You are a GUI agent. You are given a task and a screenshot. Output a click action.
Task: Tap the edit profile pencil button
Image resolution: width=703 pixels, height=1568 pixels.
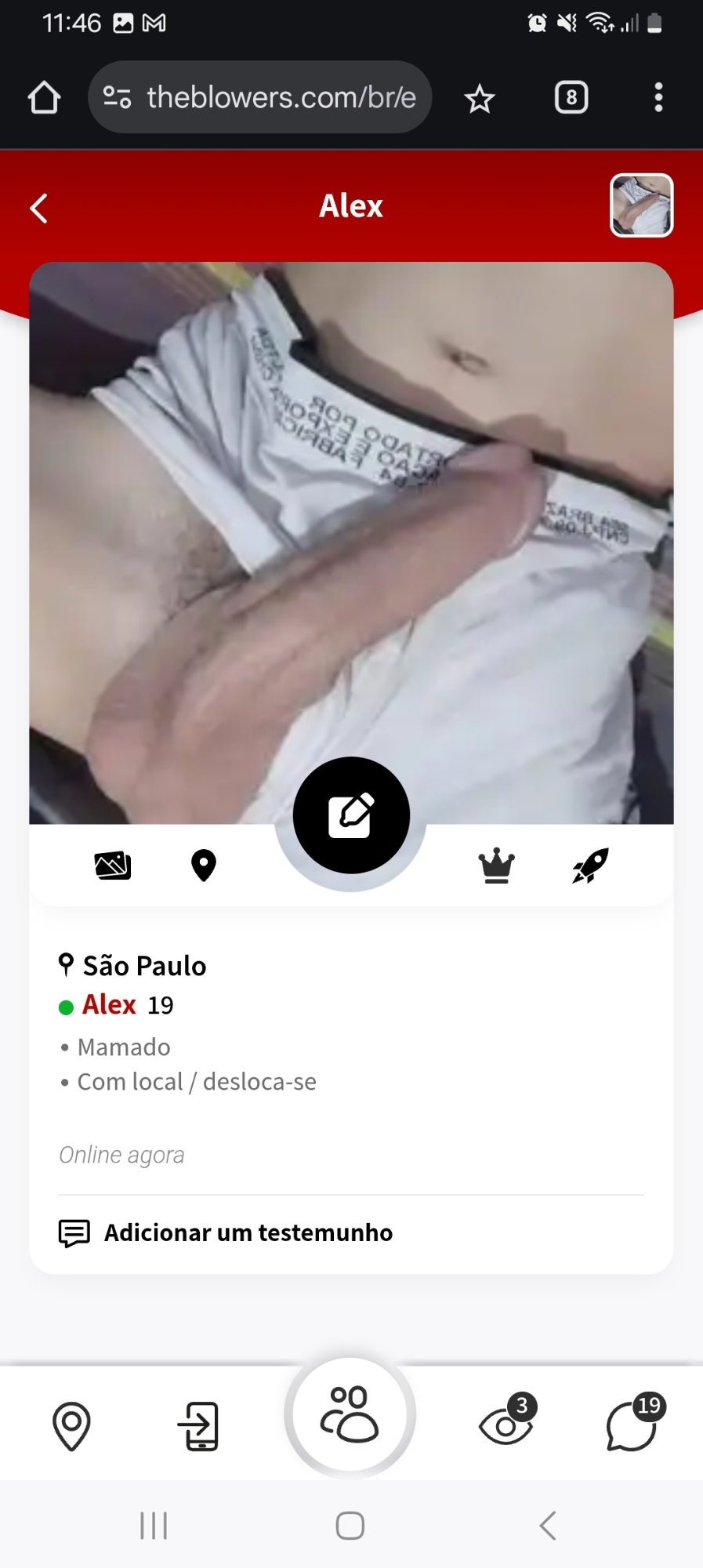pos(351,815)
